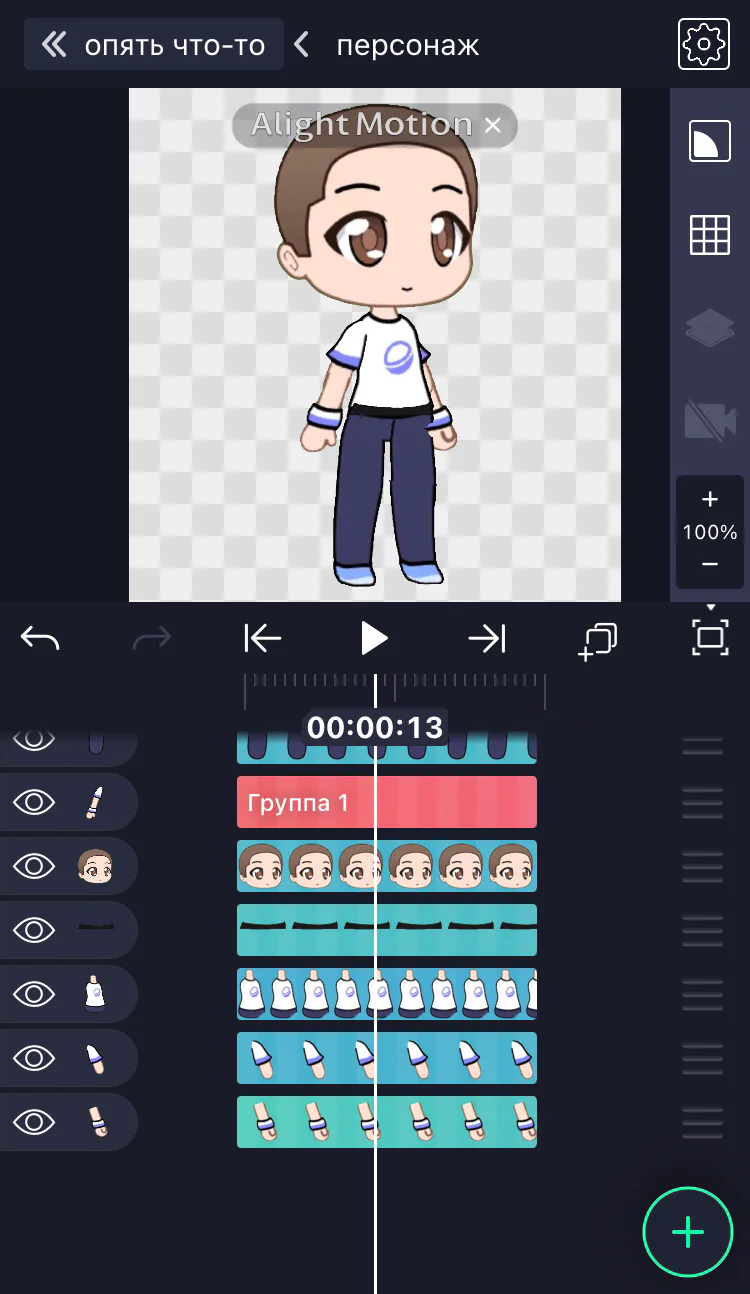Jump to the end of the timeline

coord(487,638)
